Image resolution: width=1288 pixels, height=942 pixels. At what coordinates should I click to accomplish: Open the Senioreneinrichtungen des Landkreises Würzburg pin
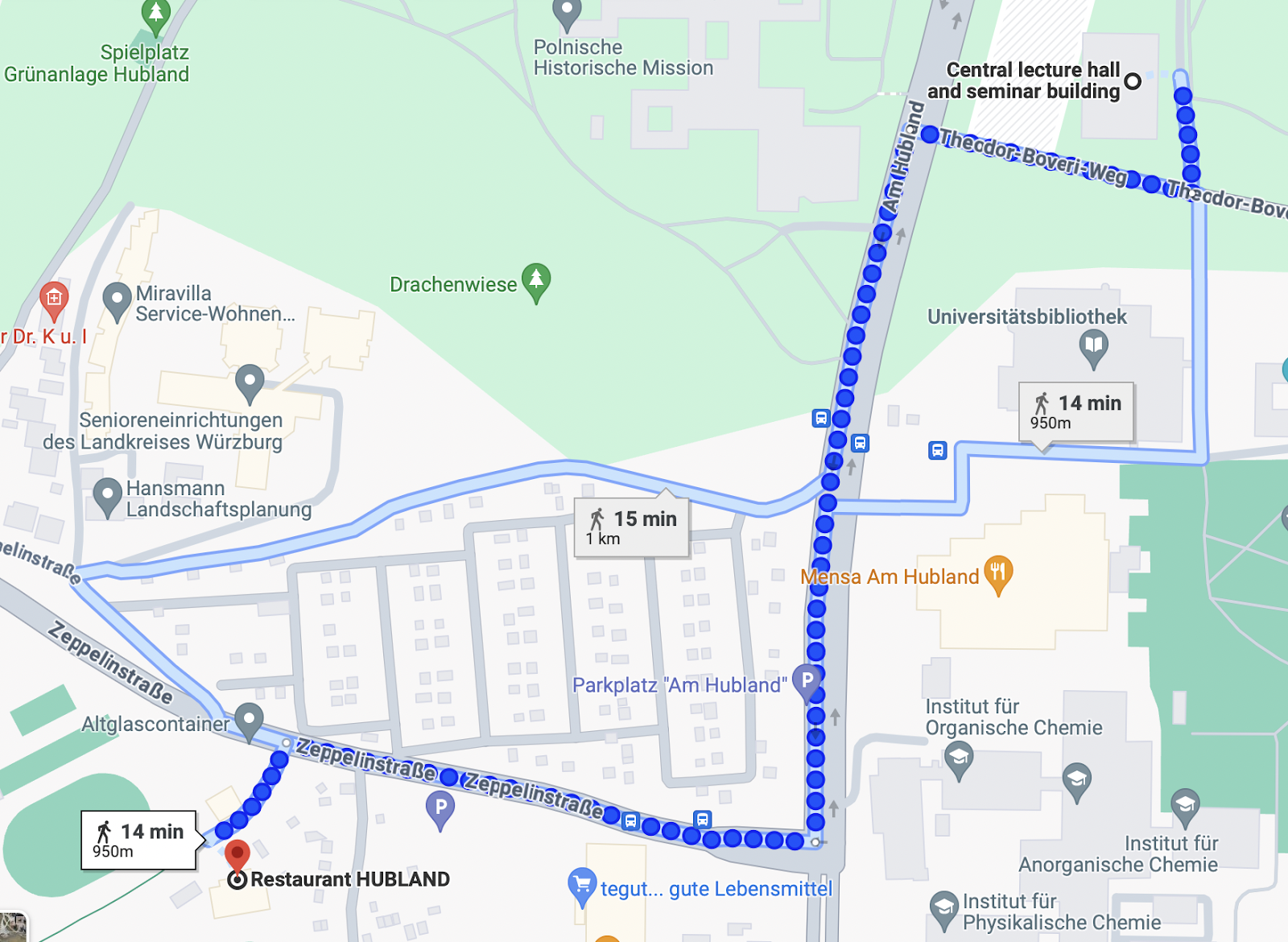pyautogui.click(x=250, y=382)
